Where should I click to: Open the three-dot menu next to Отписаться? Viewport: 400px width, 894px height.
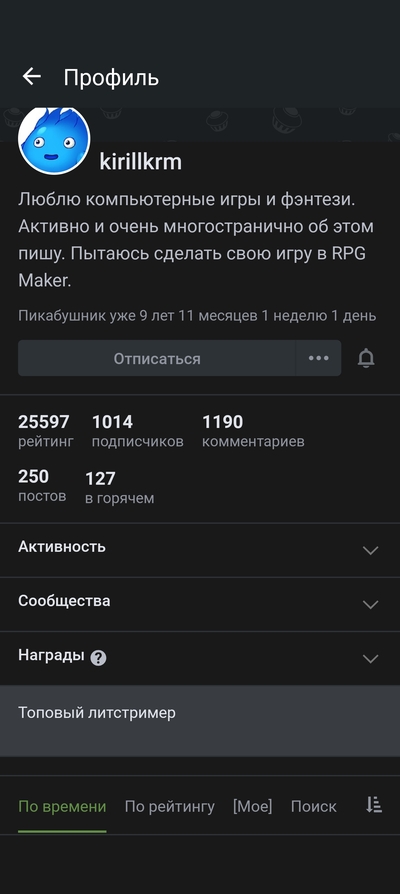(x=319, y=358)
